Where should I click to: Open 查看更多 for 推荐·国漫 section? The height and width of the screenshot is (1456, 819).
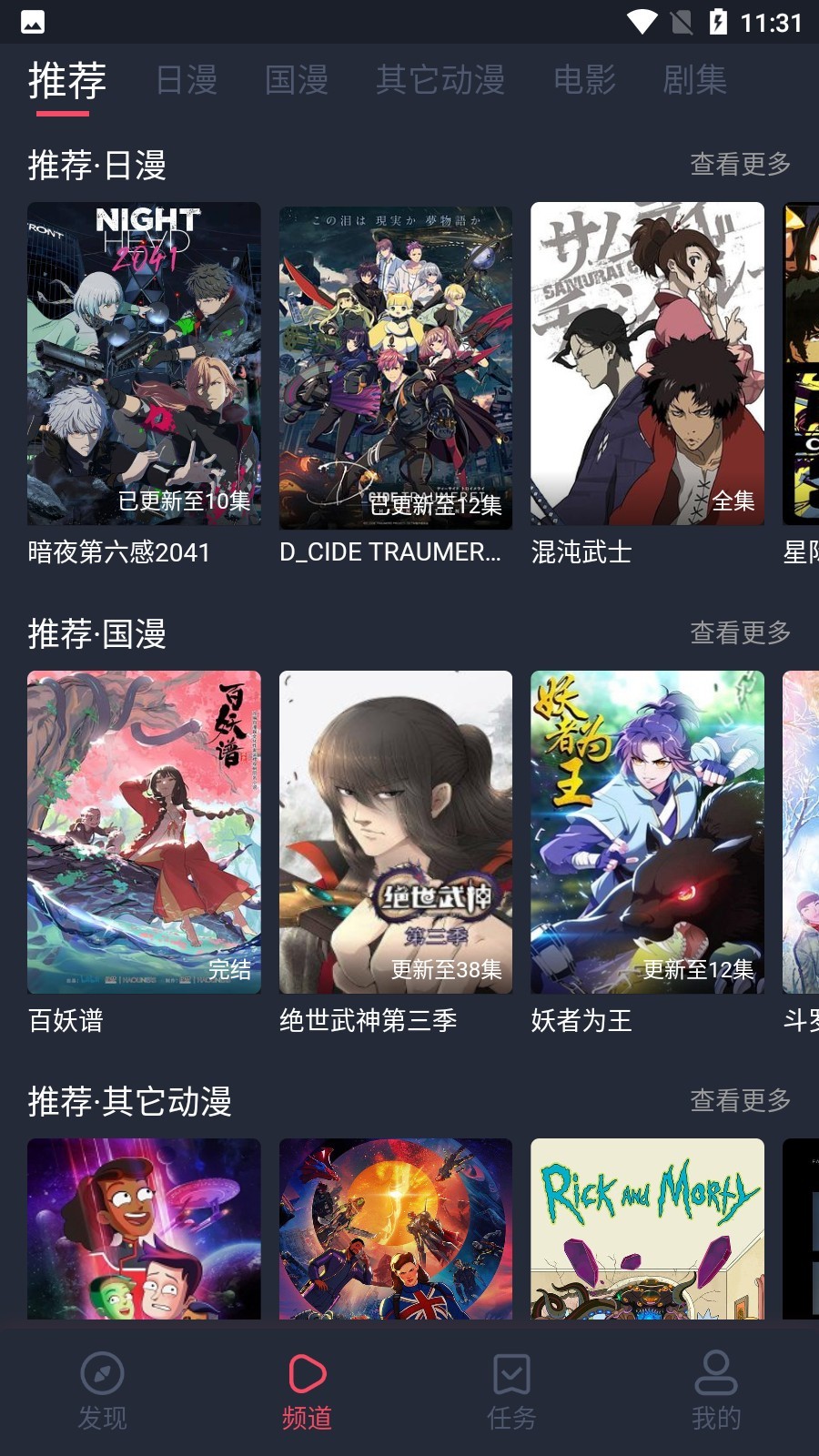[x=740, y=634]
